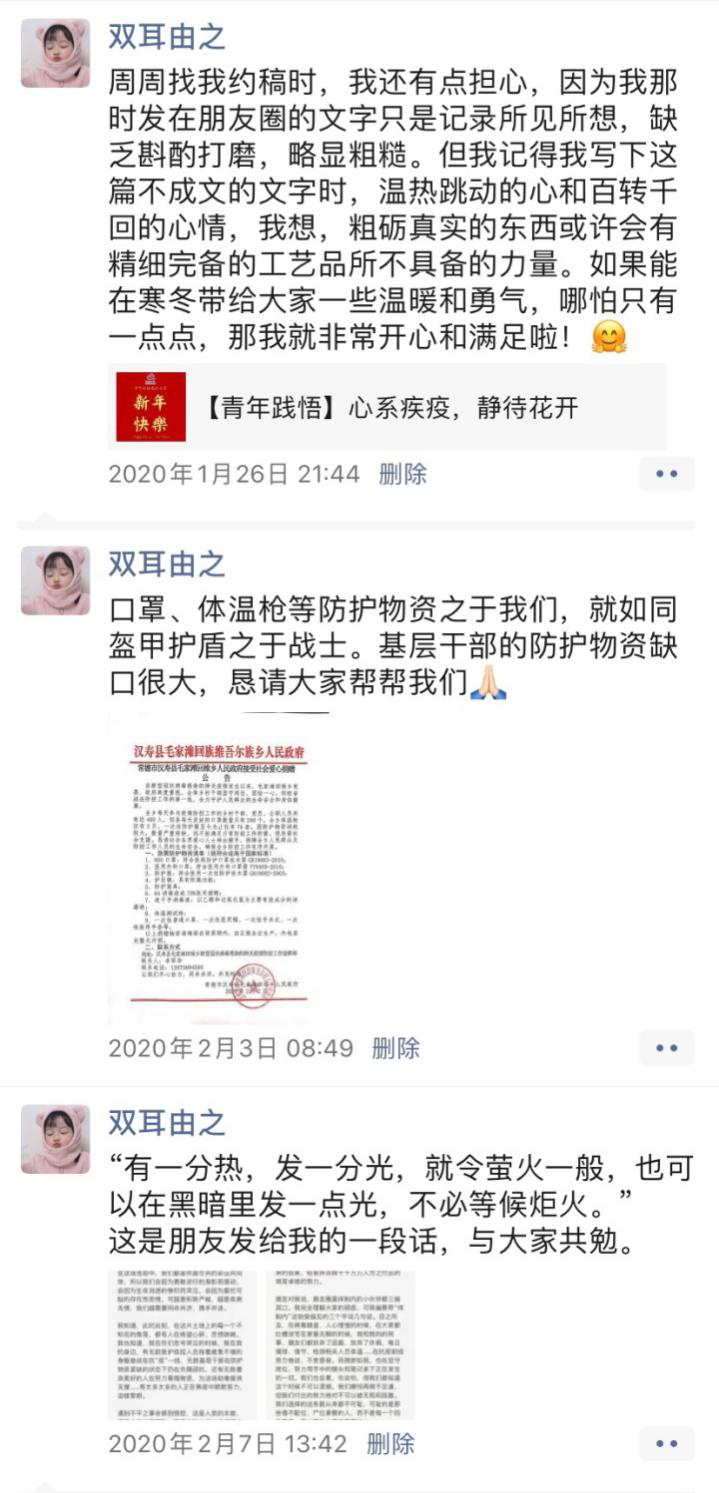719x1493 pixels.
Task: Open the donation announcement image about 防护物资
Action: [x=220, y=866]
